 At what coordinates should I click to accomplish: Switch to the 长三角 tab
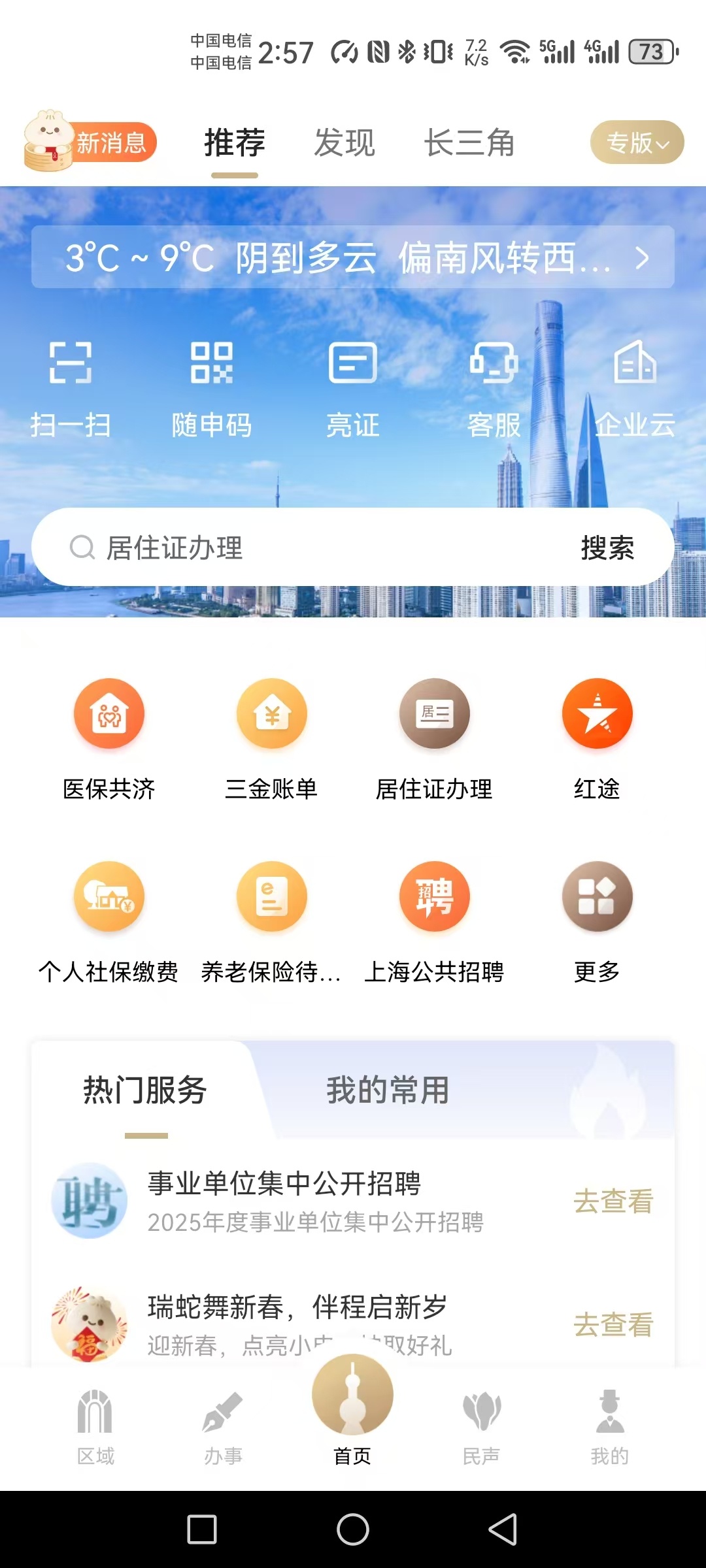[x=469, y=142]
